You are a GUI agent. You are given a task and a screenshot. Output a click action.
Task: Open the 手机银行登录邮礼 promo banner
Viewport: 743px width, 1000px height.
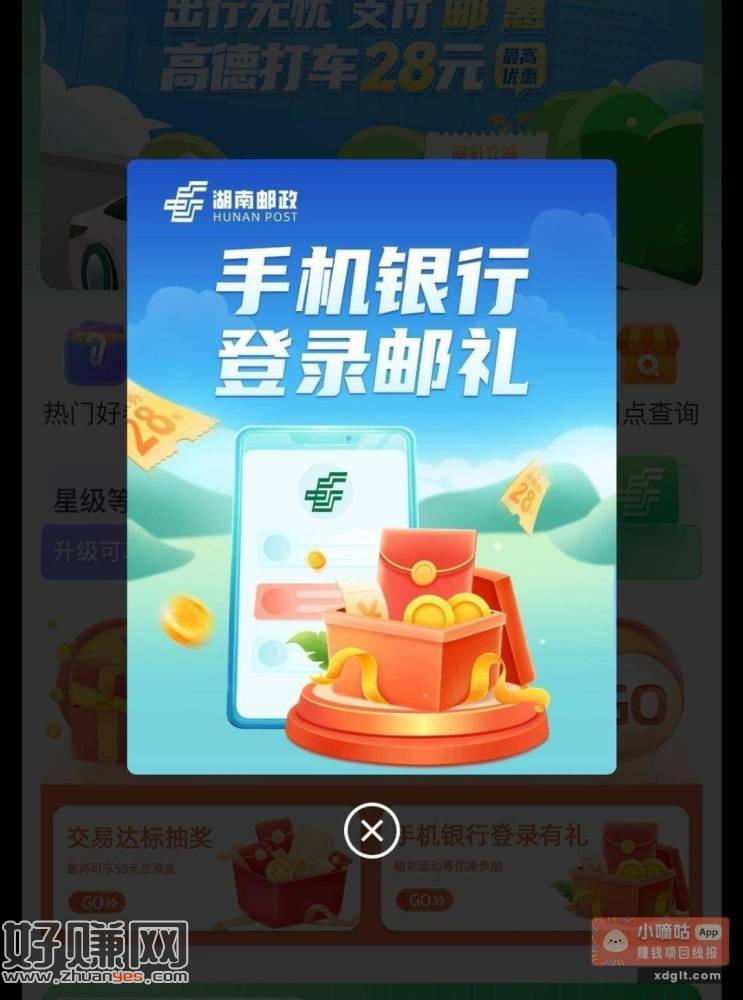[371, 466]
